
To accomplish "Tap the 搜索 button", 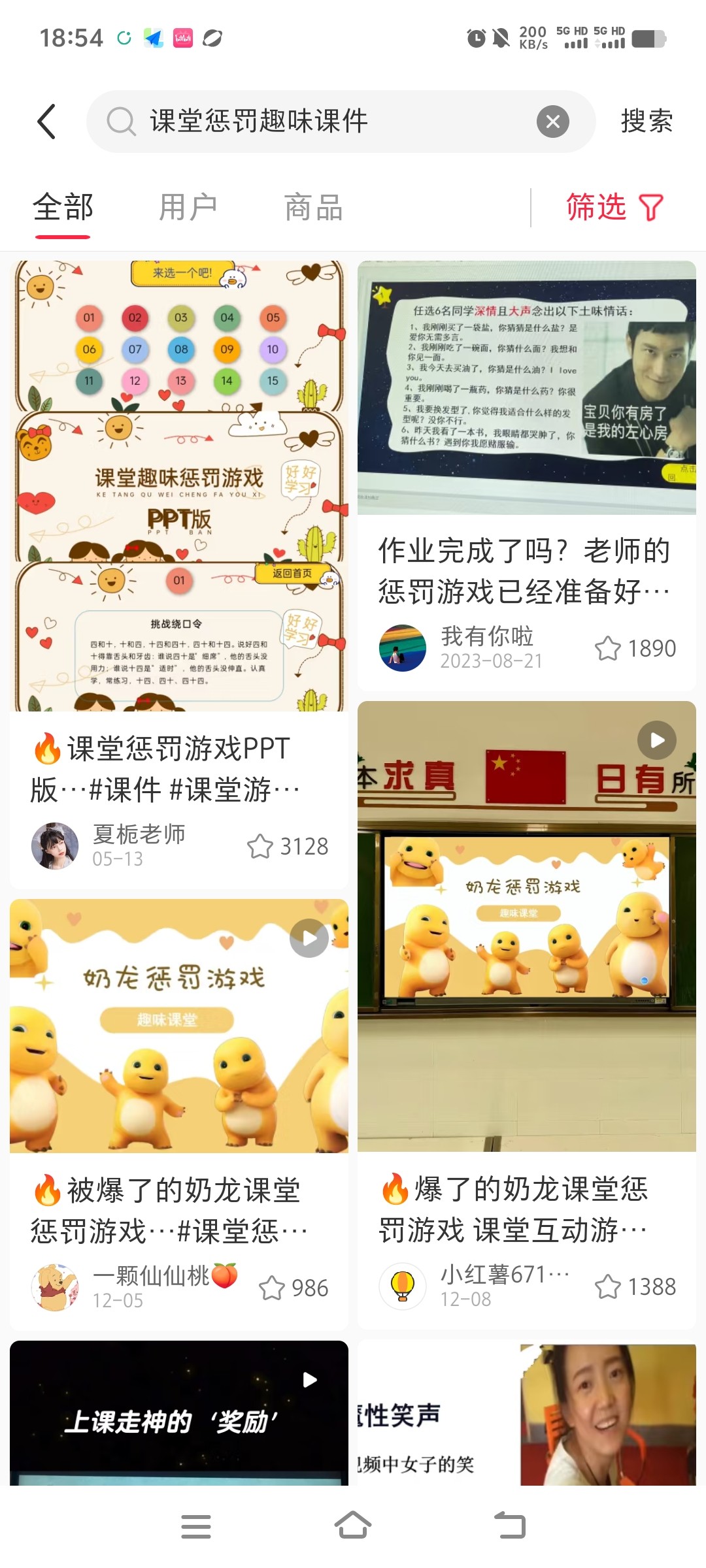I will click(646, 122).
